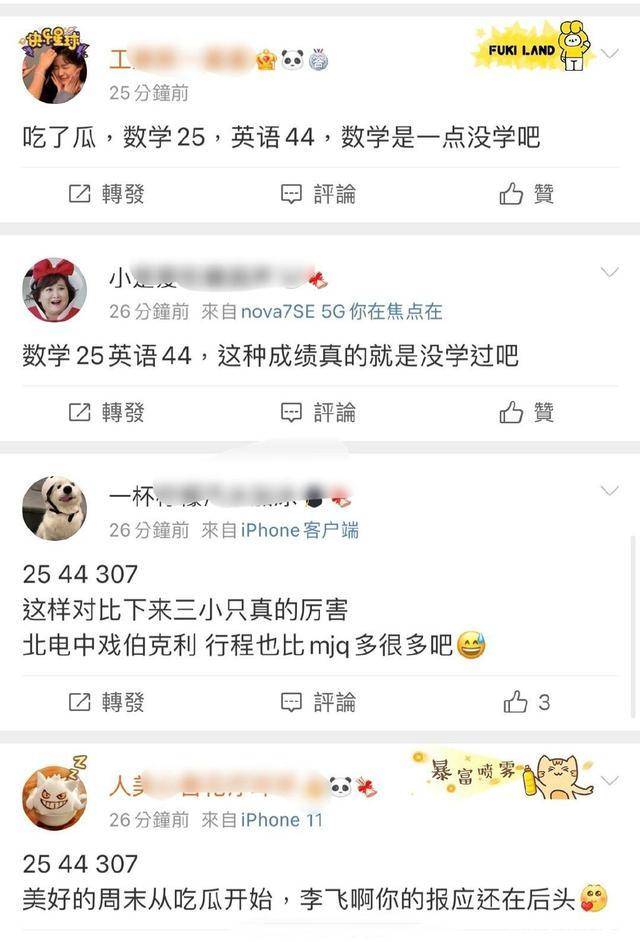Open the white dog avatar's profile
640x942 pixels.
tap(54, 508)
